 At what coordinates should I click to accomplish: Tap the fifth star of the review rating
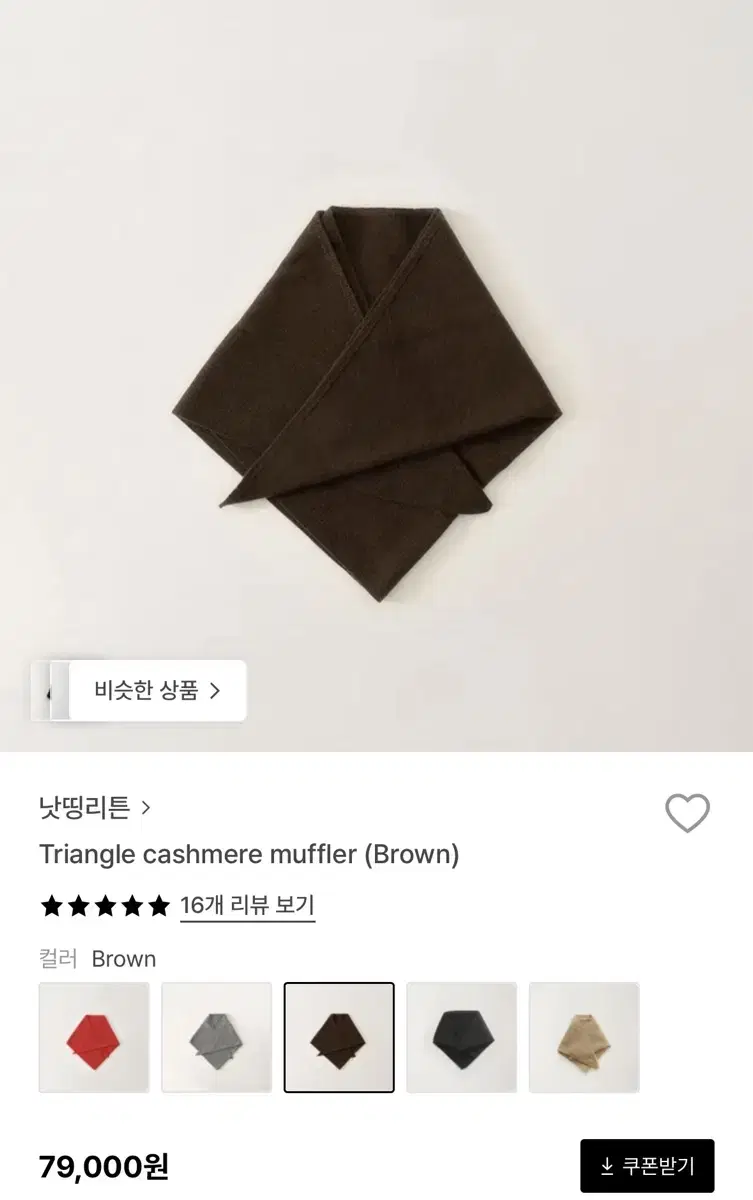point(156,906)
